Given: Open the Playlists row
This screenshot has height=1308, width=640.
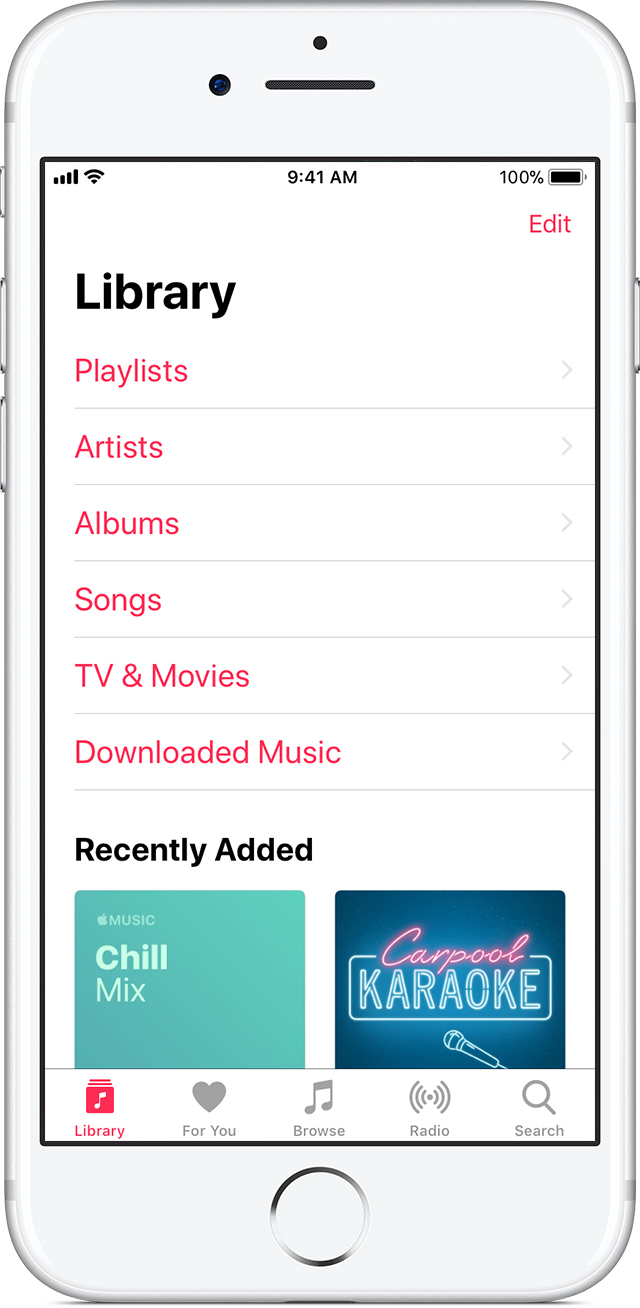Looking at the screenshot, I should (334, 371).
